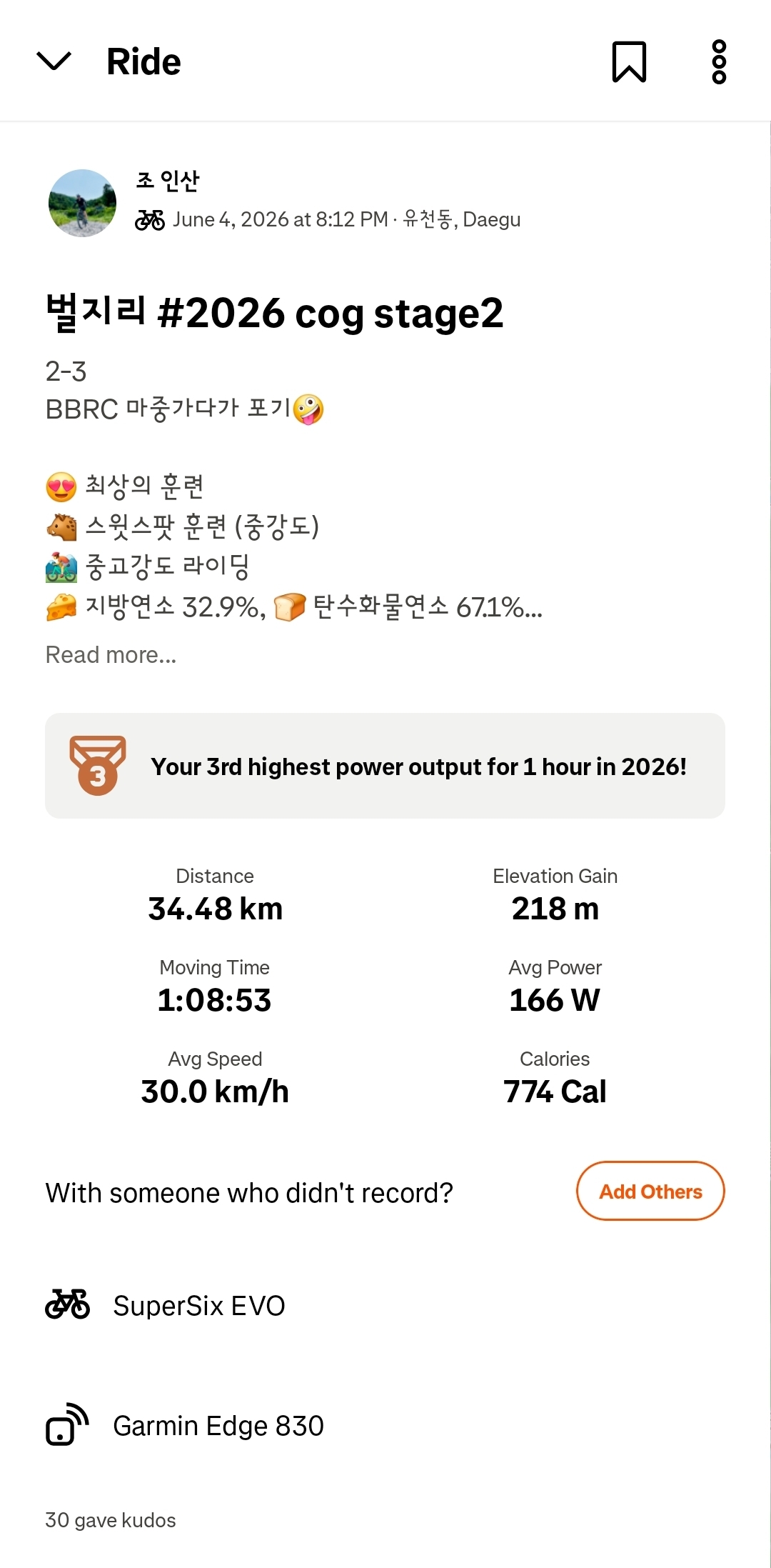Viewport: 771px width, 1568px height.
Task: View who gave the 30 kudos
Action: tap(111, 1520)
